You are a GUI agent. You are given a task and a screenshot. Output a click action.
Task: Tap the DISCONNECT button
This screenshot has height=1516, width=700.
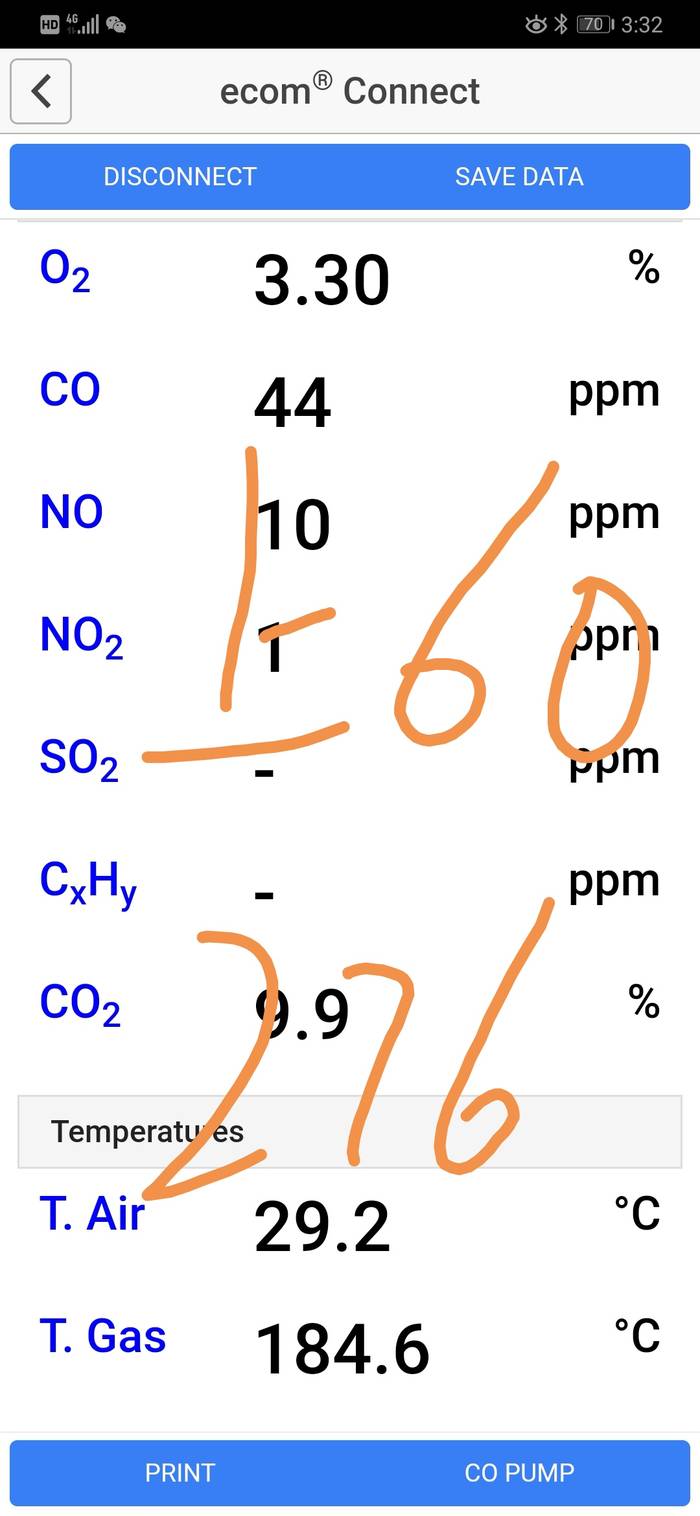(180, 177)
